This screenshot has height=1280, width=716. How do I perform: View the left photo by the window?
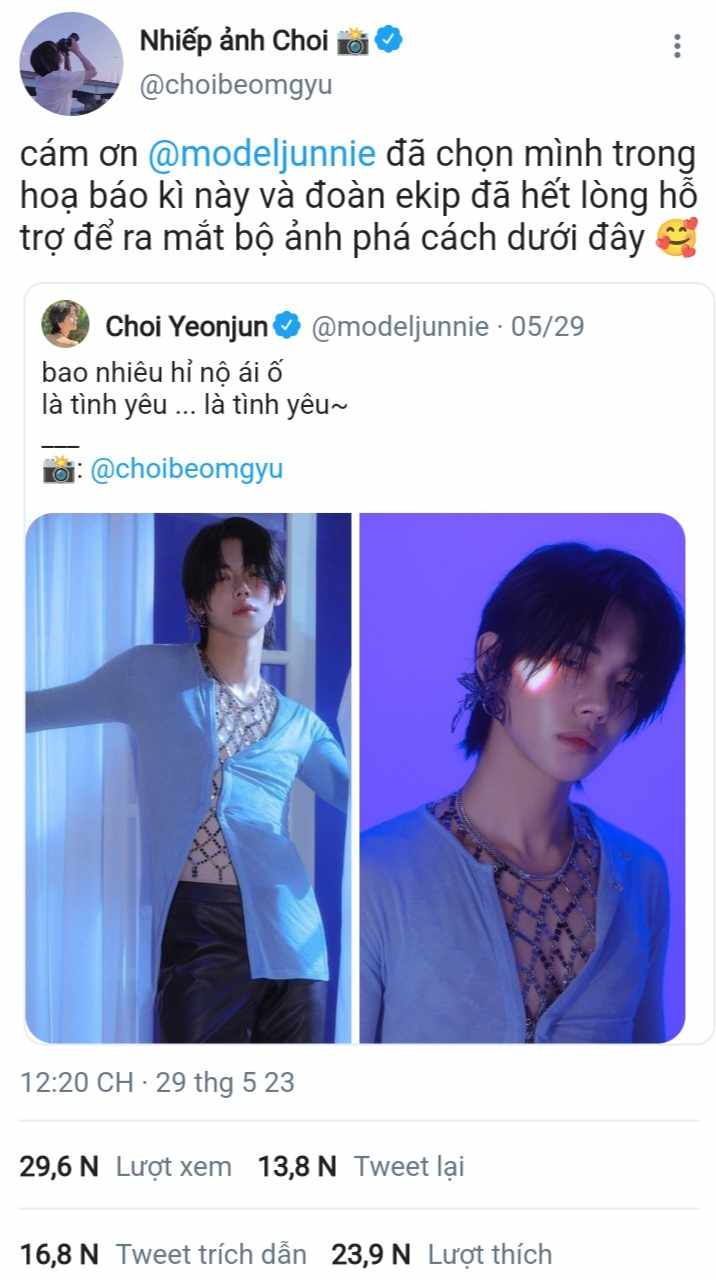(x=188, y=778)
